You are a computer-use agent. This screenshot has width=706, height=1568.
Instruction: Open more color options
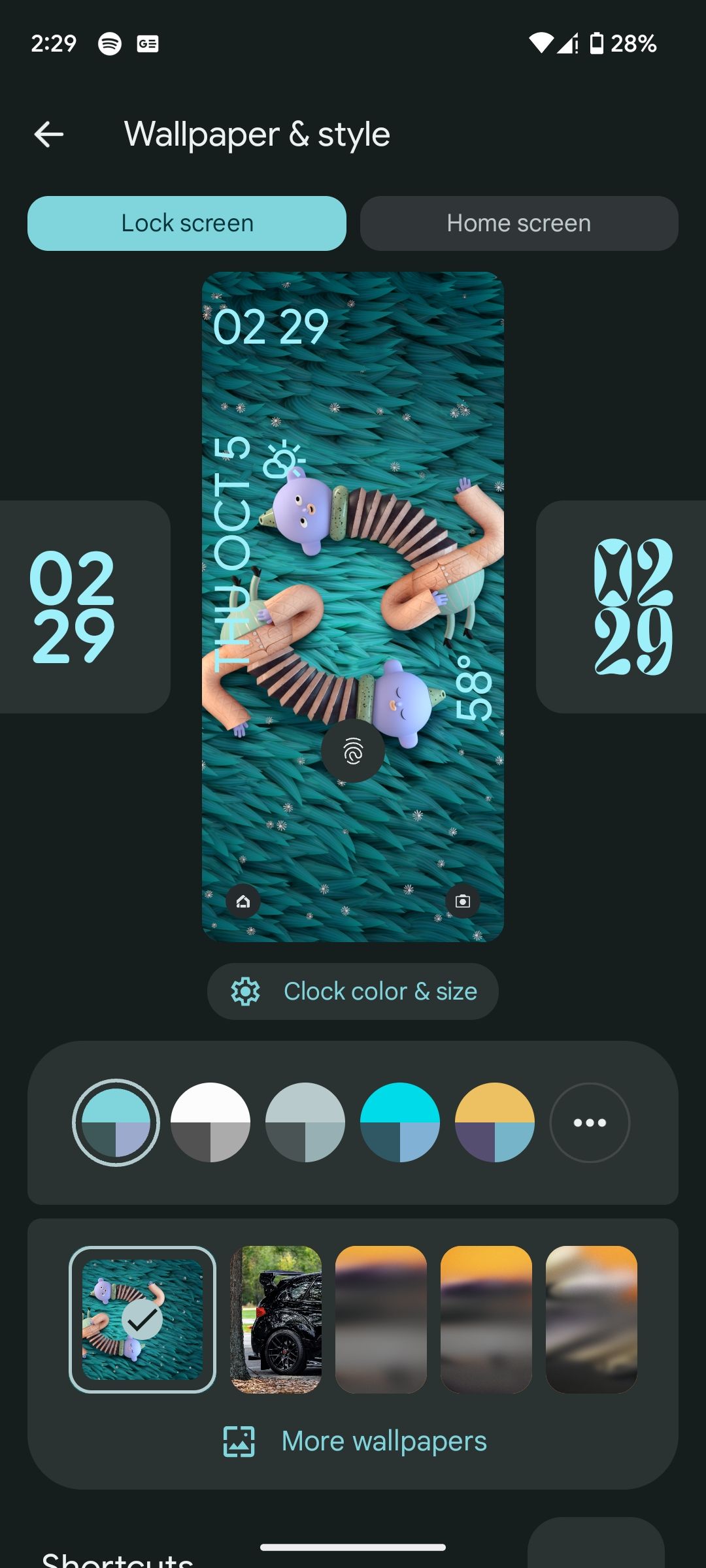coord(590,1122)
